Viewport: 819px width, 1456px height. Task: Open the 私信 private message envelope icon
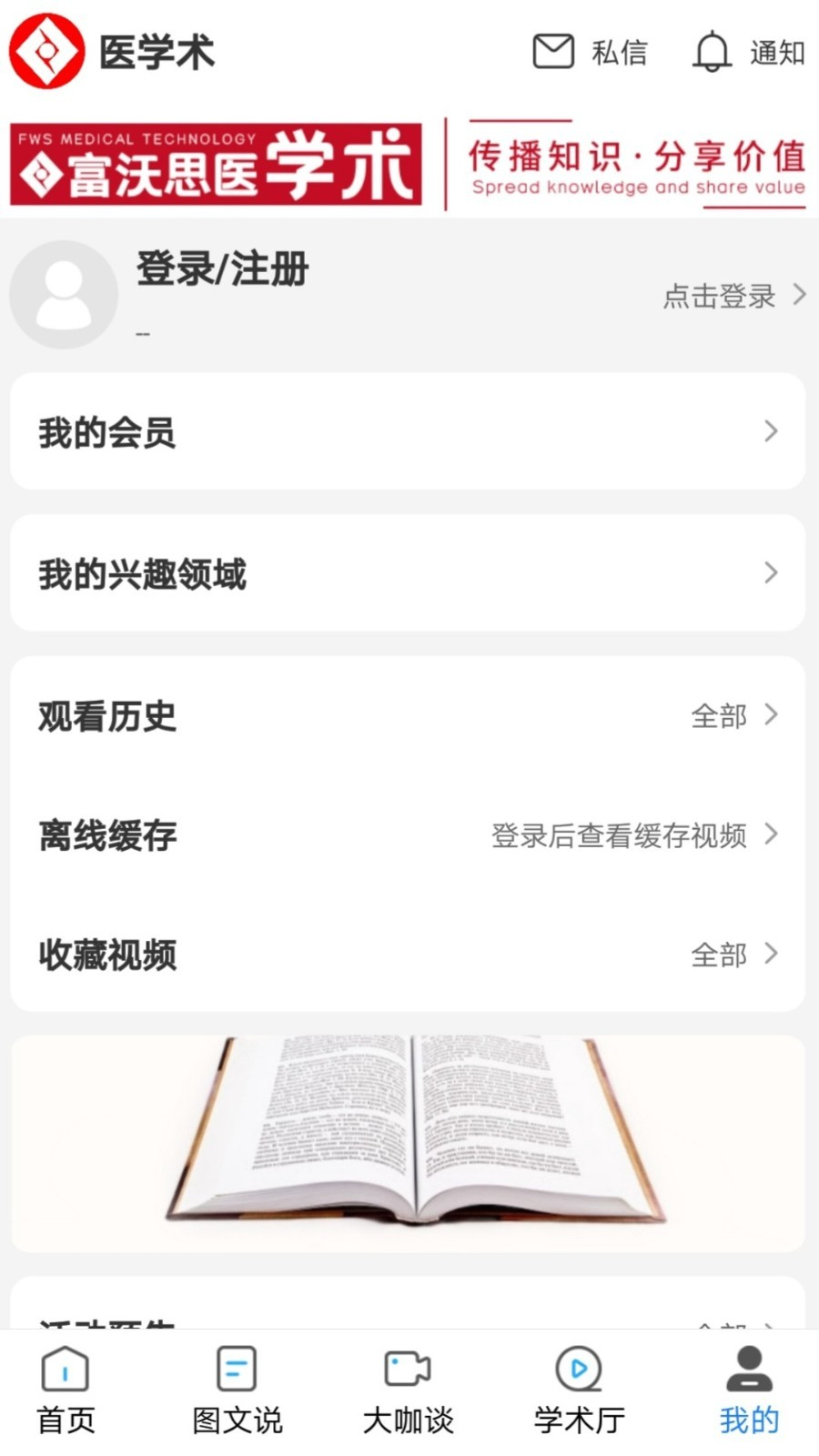pos(554,52)
